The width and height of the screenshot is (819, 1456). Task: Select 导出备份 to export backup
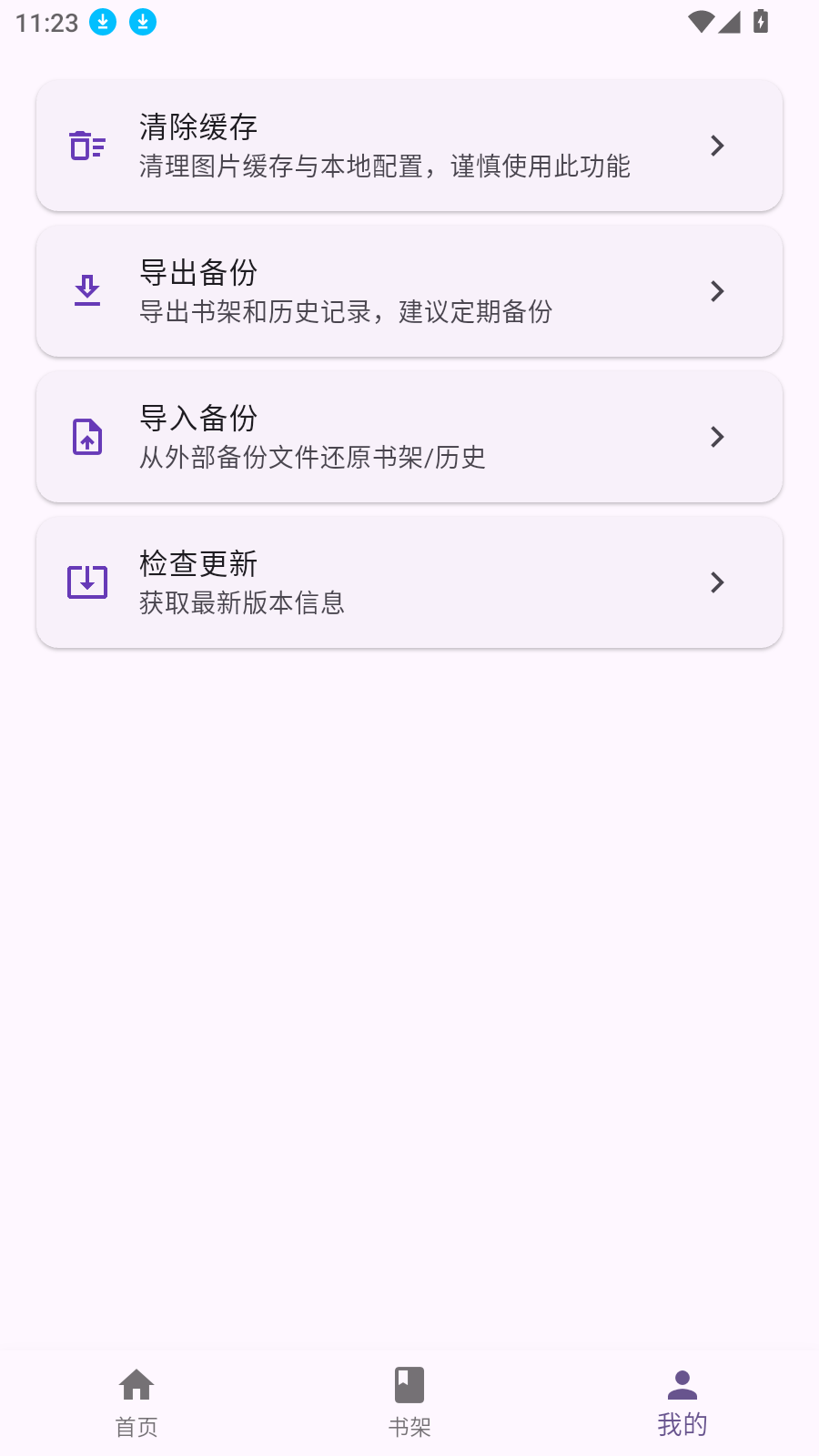pos(409,291)
